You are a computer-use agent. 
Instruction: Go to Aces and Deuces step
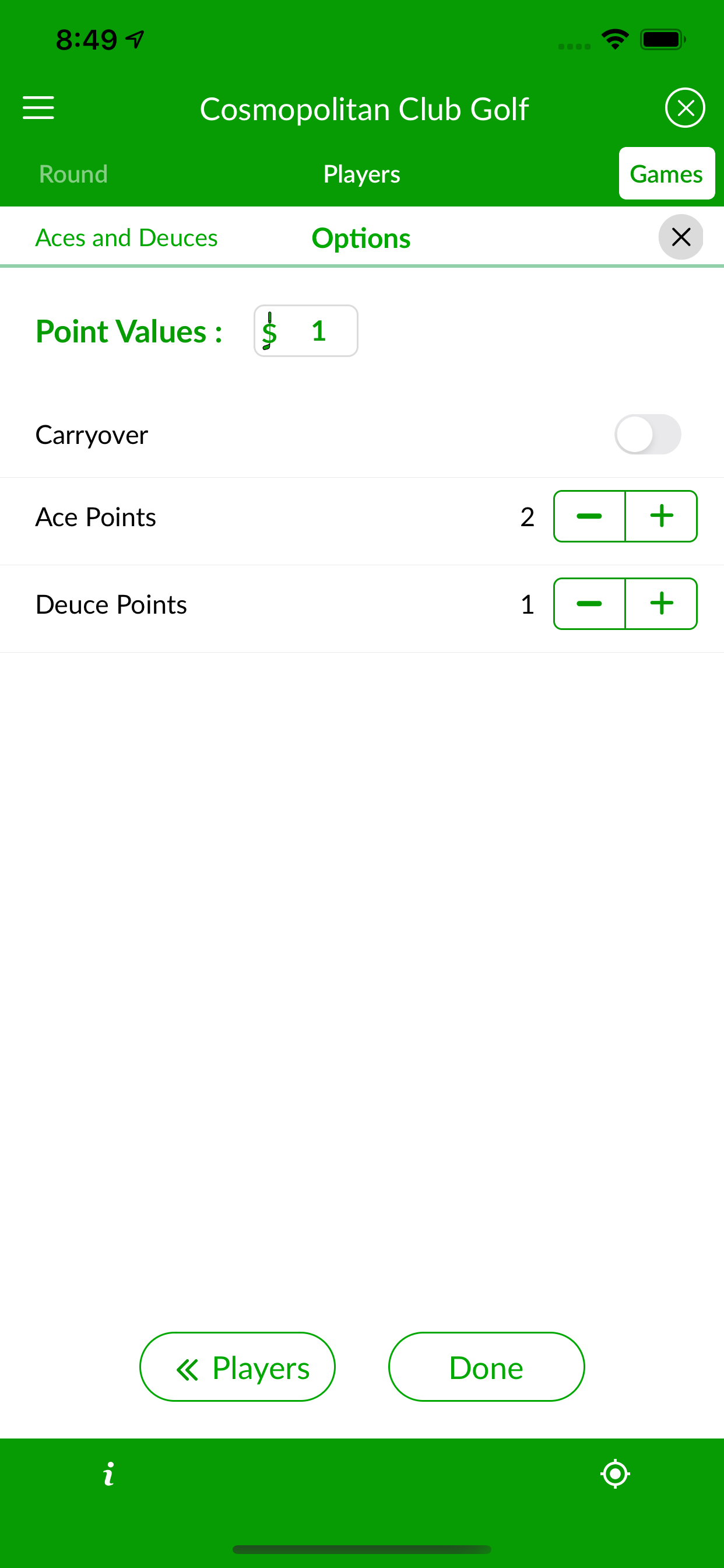pos(126,237)
